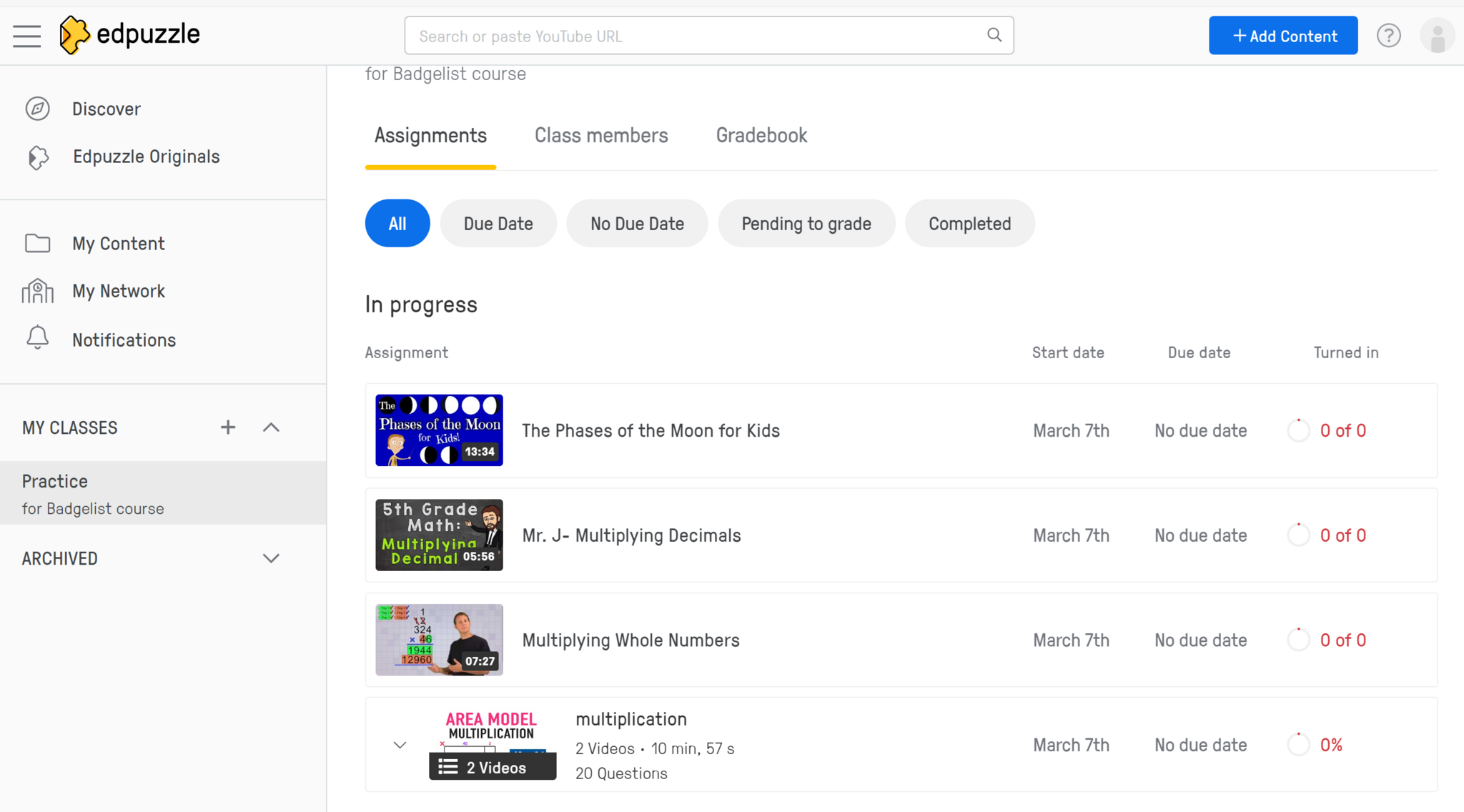Open My Content folder

(118, 244)
